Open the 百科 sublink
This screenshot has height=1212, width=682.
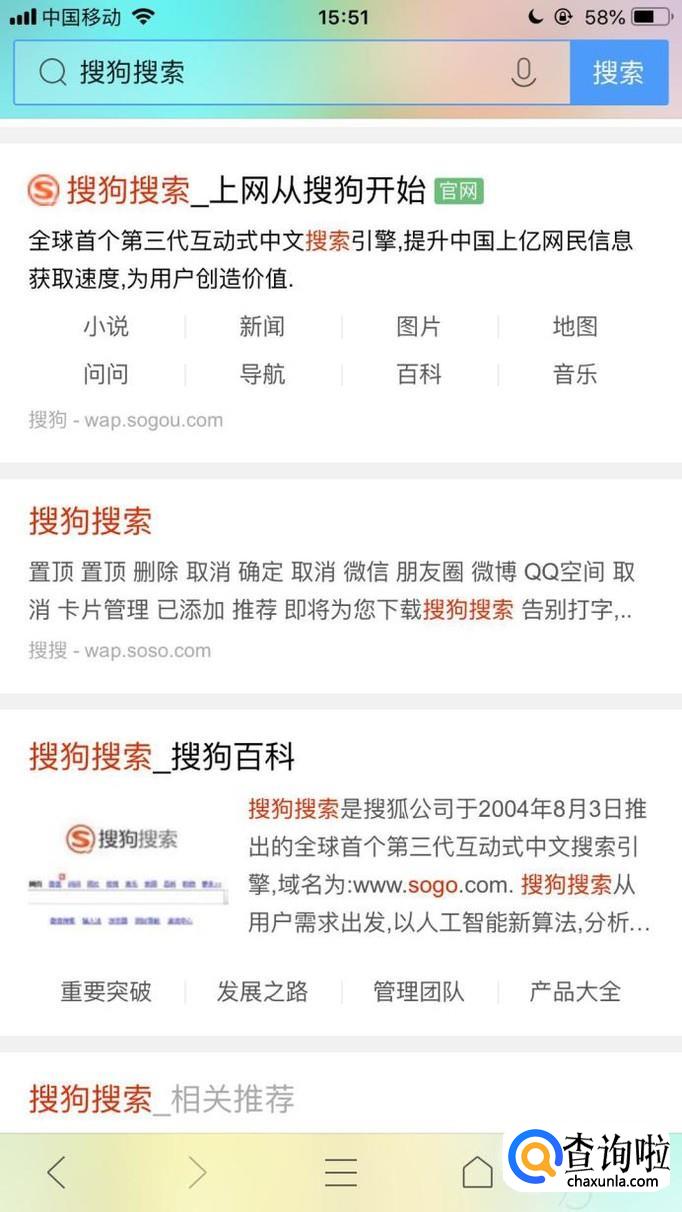418,374
